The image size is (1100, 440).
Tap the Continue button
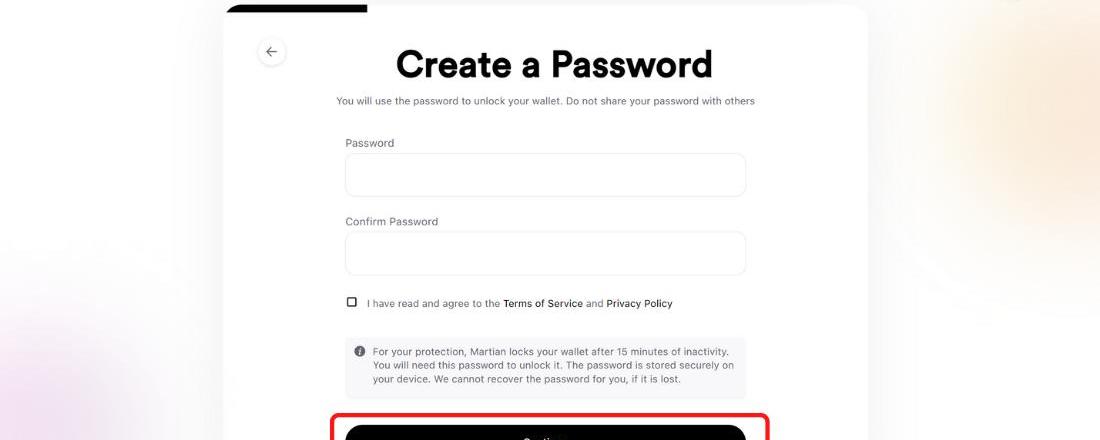pos(545,434)
